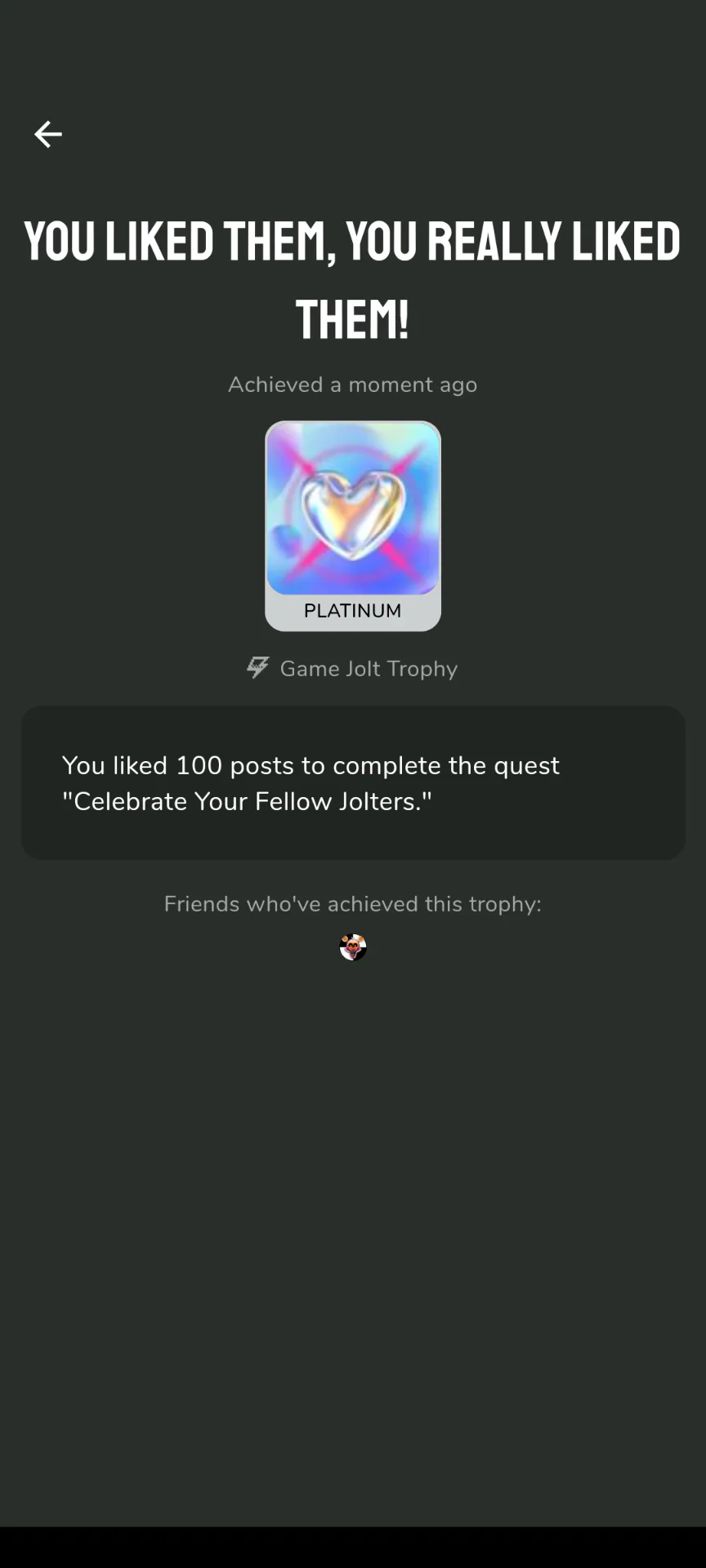706x1568 pixels.
Task: Open the friend's avatar under achieved trophy
Action: (352, 947)
